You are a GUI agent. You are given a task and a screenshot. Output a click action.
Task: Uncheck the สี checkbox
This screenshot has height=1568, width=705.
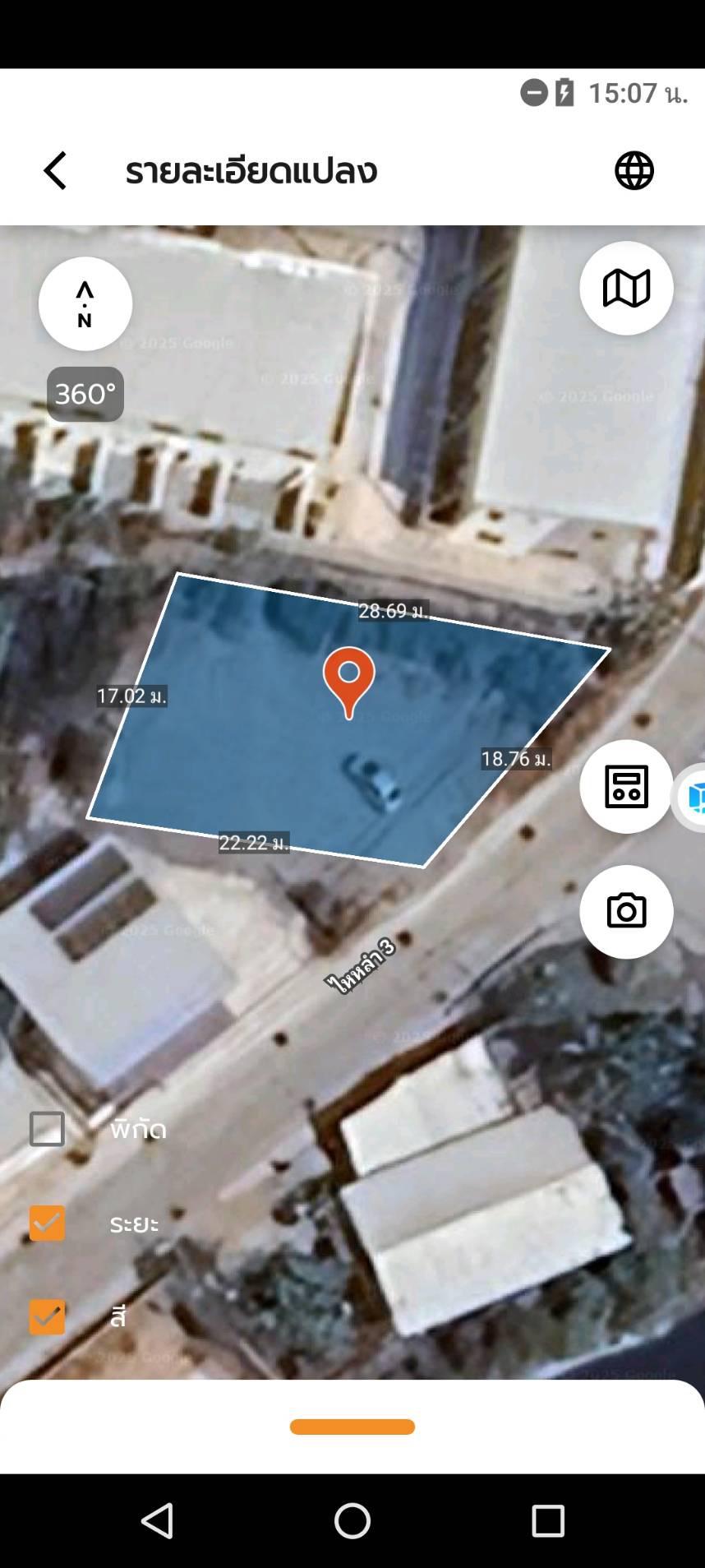[47, 1317]
